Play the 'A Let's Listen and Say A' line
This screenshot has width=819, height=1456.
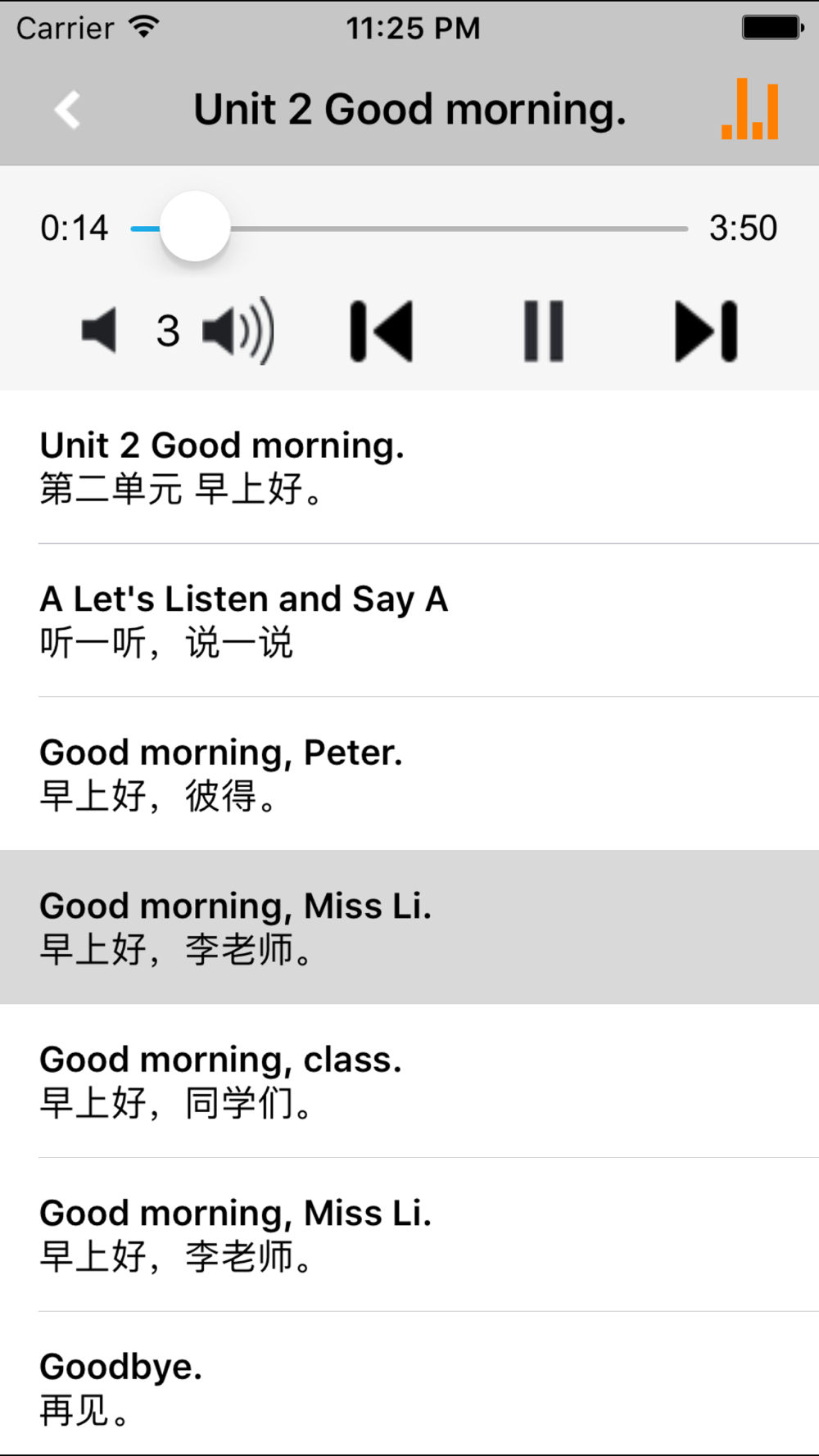click(x=409, y=621)
